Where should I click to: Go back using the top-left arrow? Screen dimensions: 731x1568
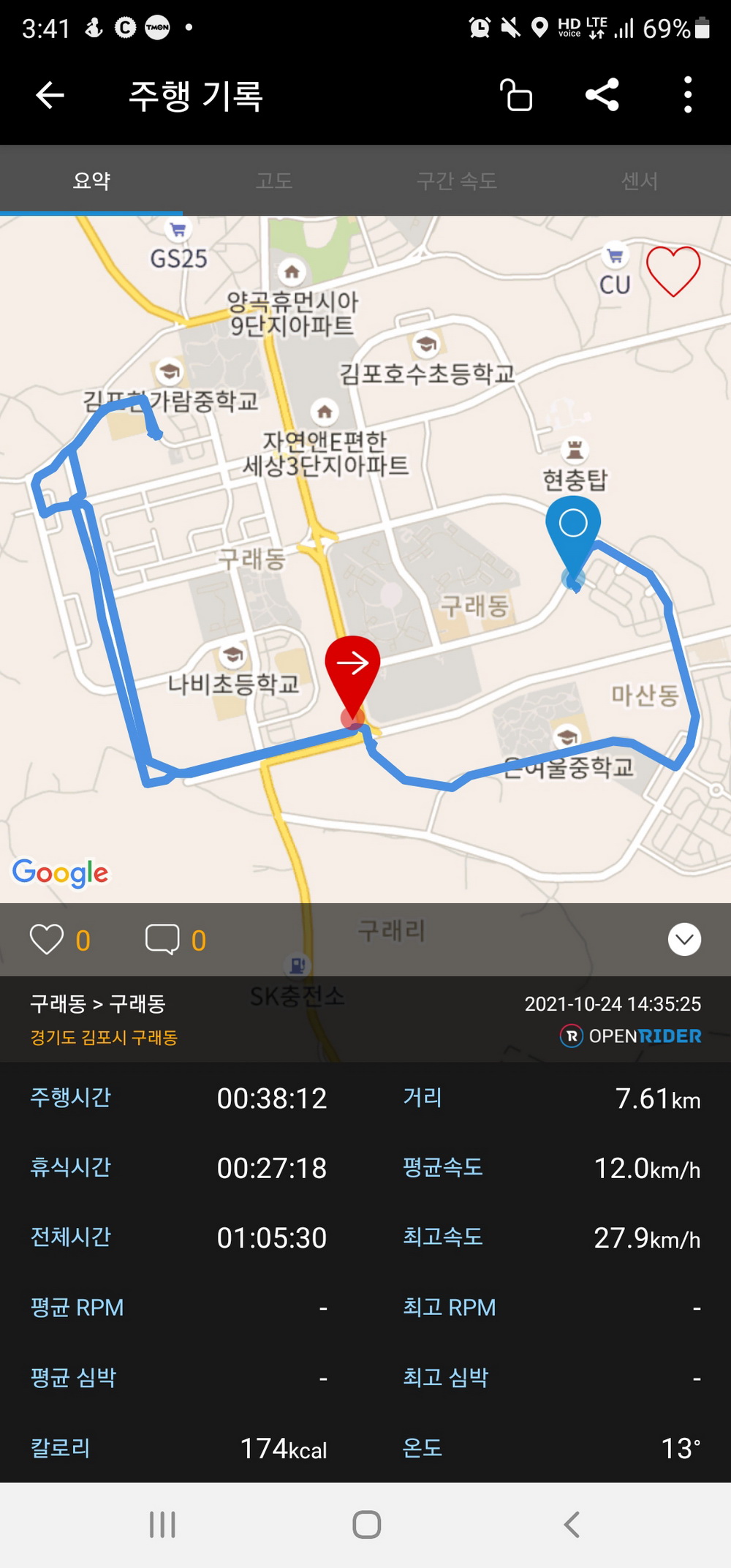(50, 95)
